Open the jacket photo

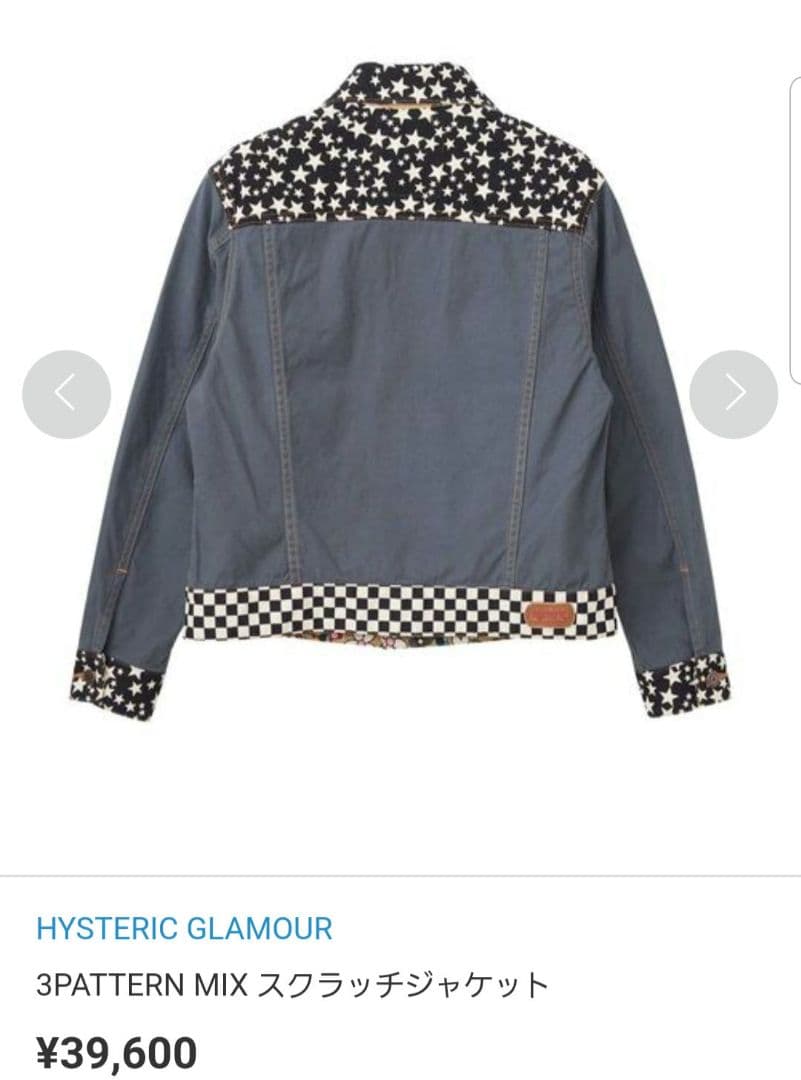tap(400, 400)
